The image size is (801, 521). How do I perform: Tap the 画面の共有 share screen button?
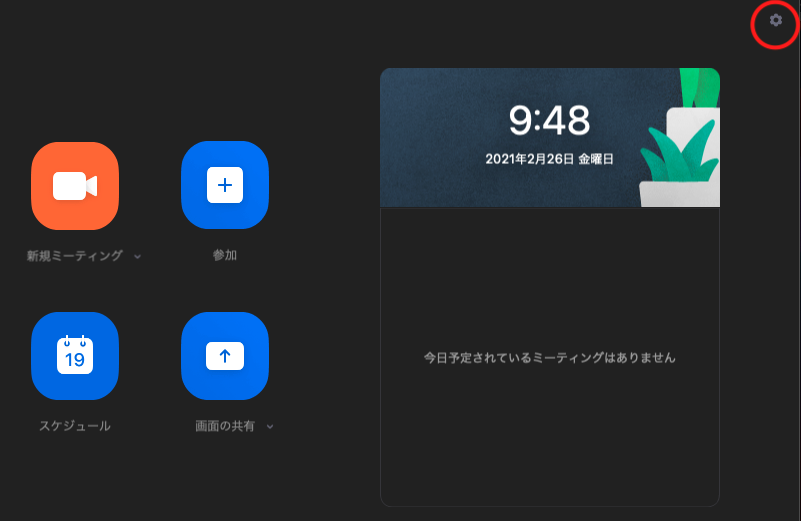tap(225, 355)
